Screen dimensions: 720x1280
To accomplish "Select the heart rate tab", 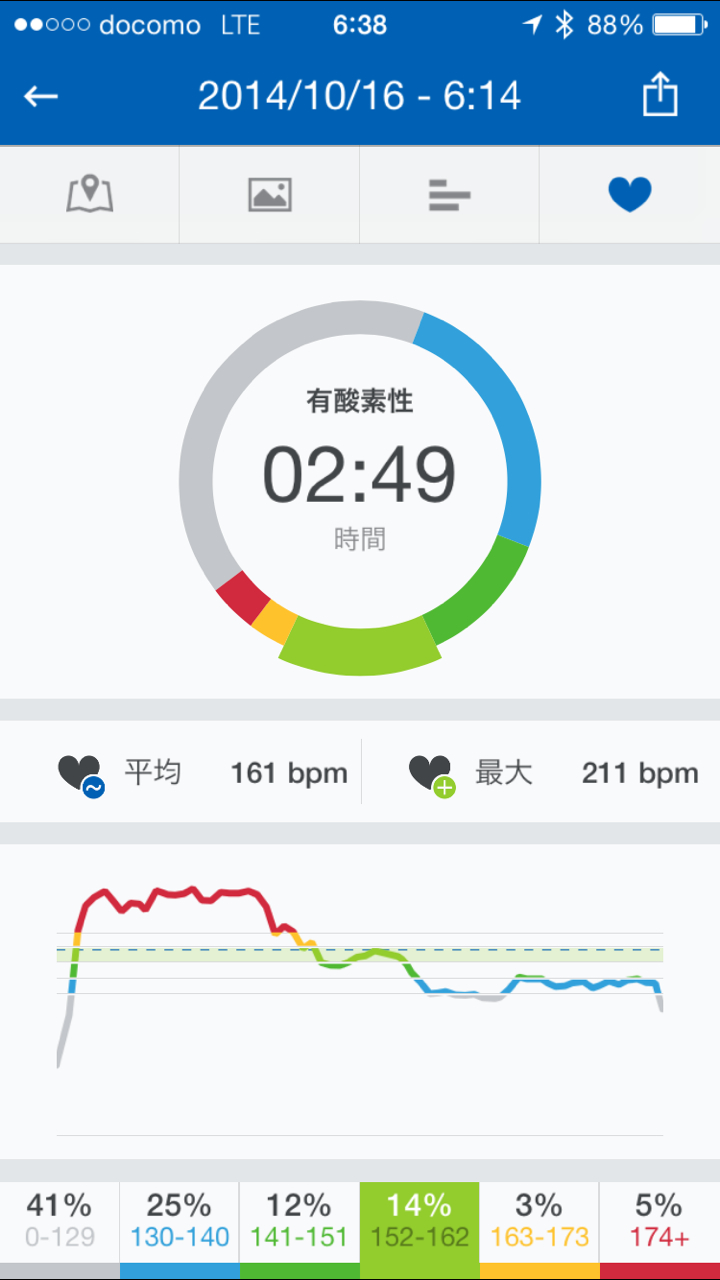I will pos(630,194).
